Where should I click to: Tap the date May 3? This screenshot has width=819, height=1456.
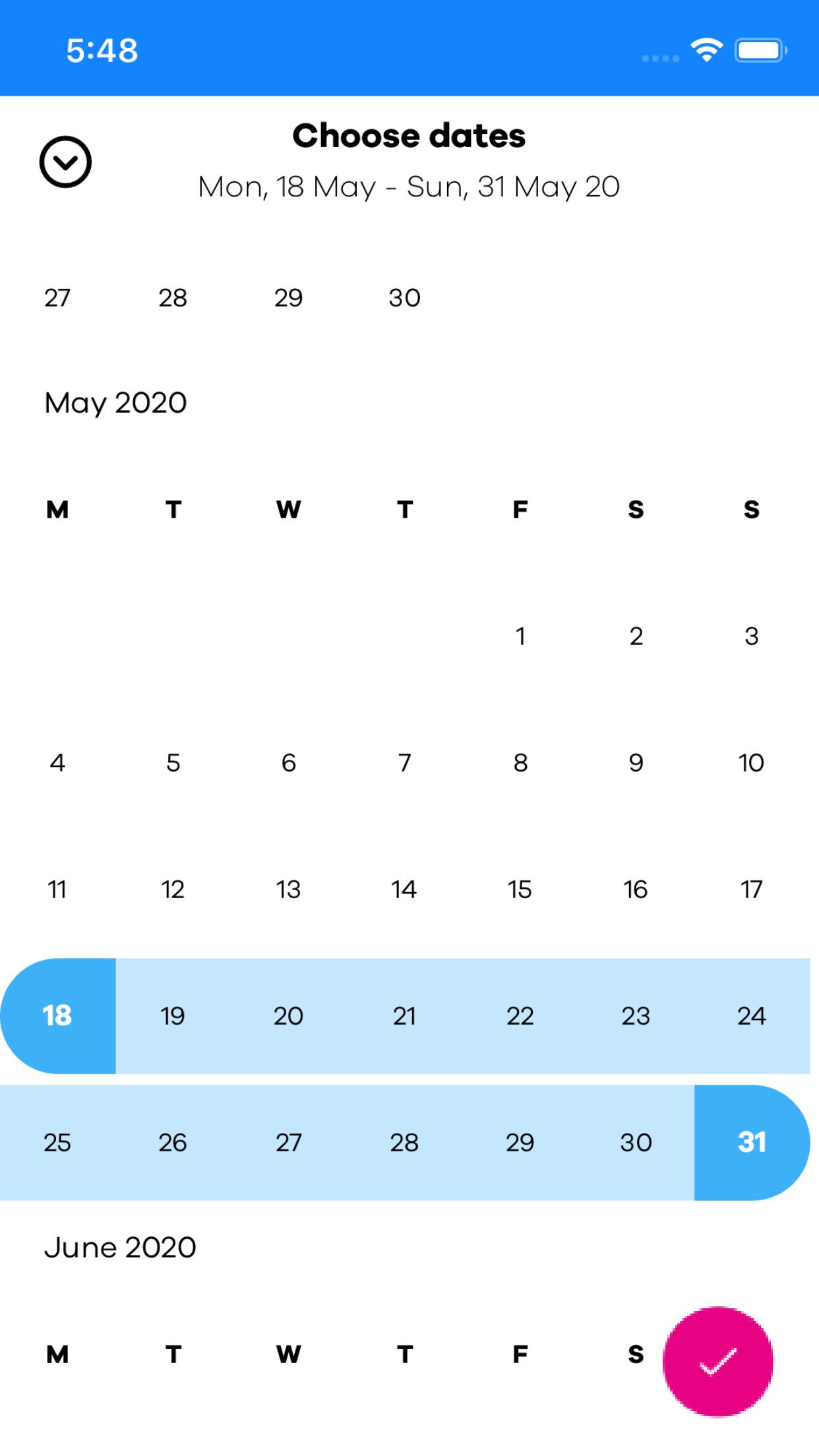(x=751, y=636)
